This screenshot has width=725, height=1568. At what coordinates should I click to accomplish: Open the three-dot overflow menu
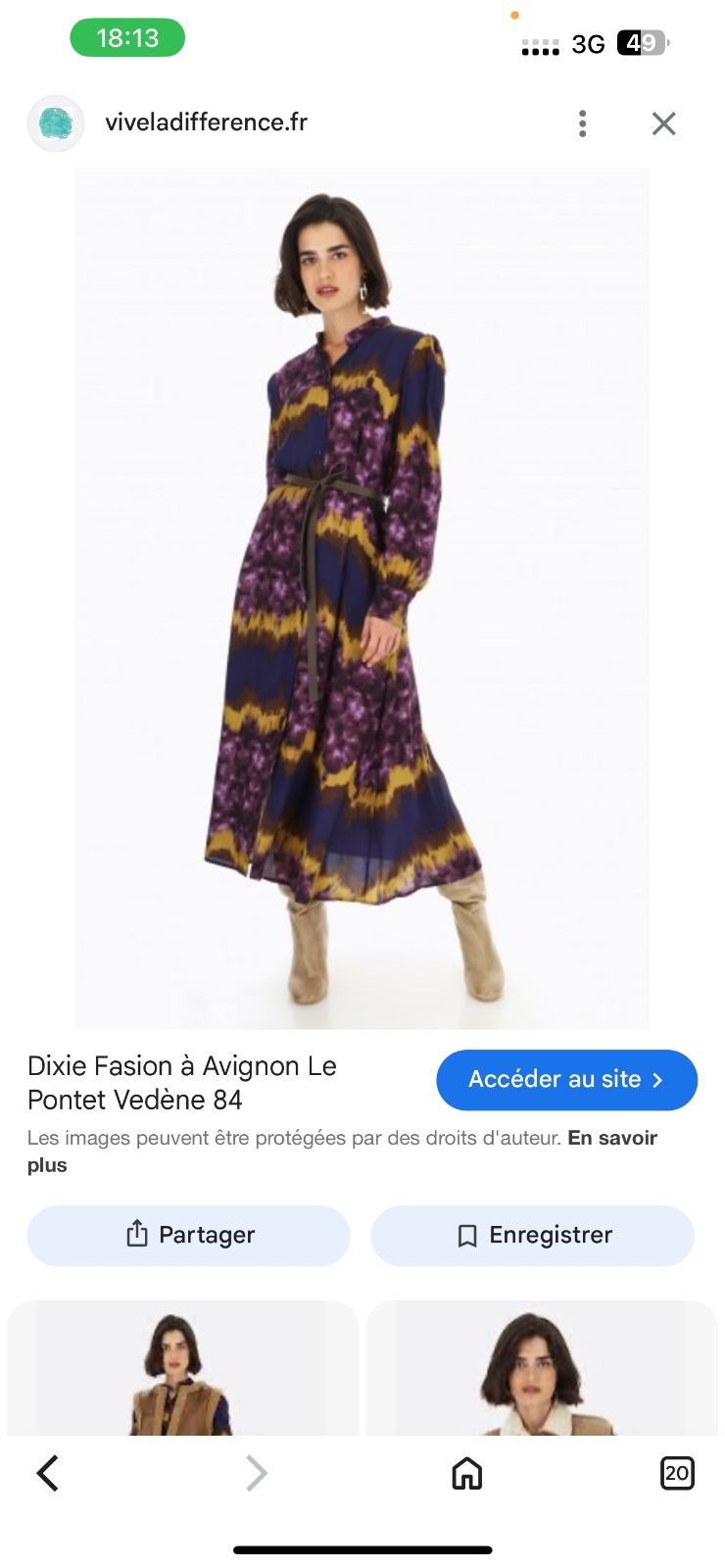pos(583,123)
